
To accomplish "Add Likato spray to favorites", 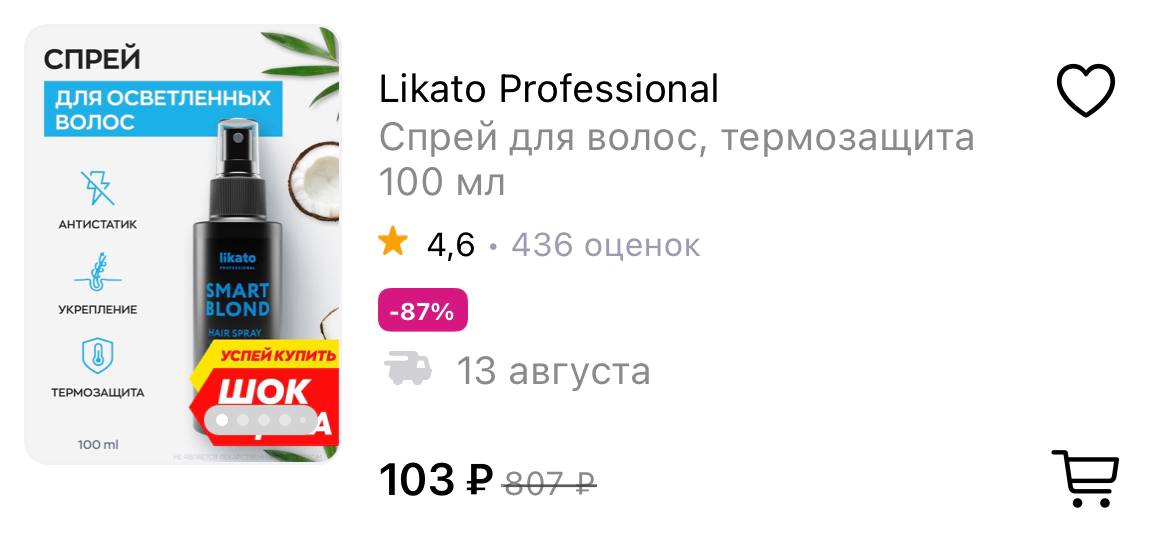I will [x=1085, y=90].
